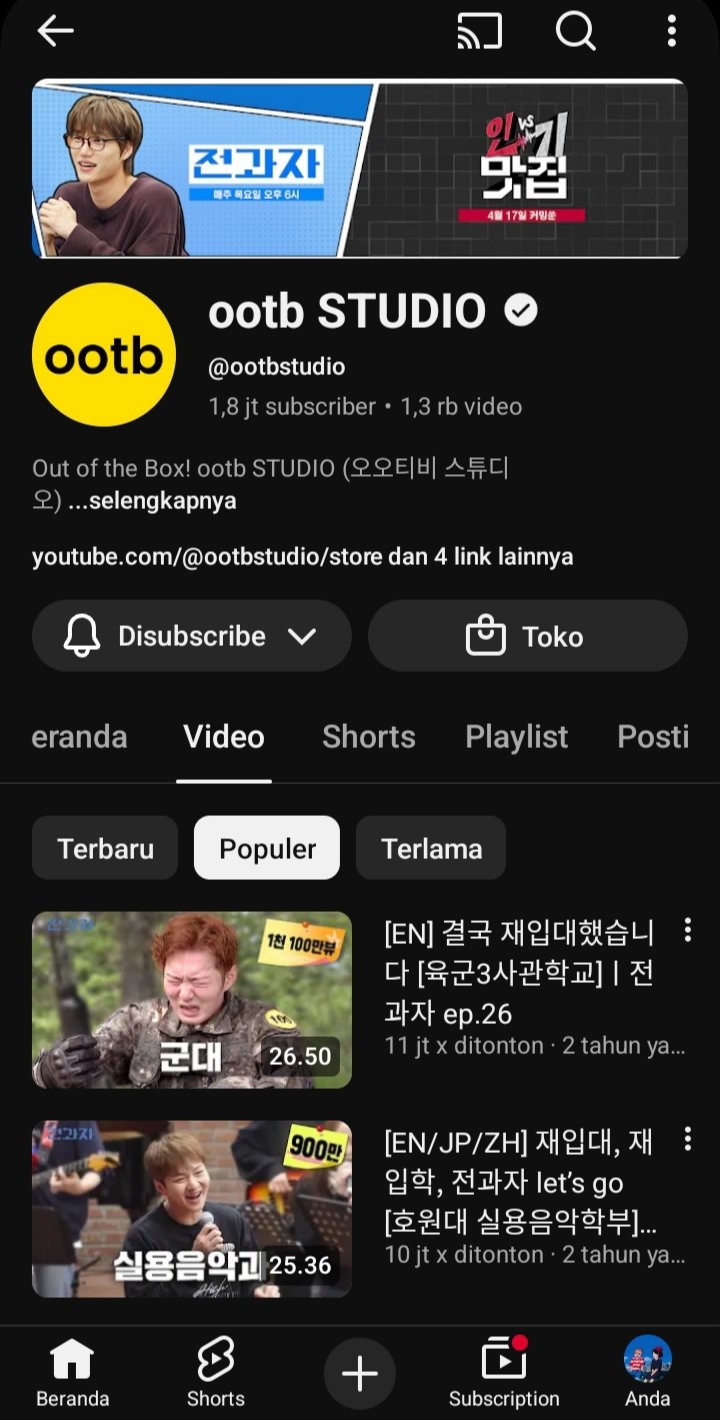Go back using the top arrow
The width and height of the screenshot is (720, 1420).
(x=55, y=32)
